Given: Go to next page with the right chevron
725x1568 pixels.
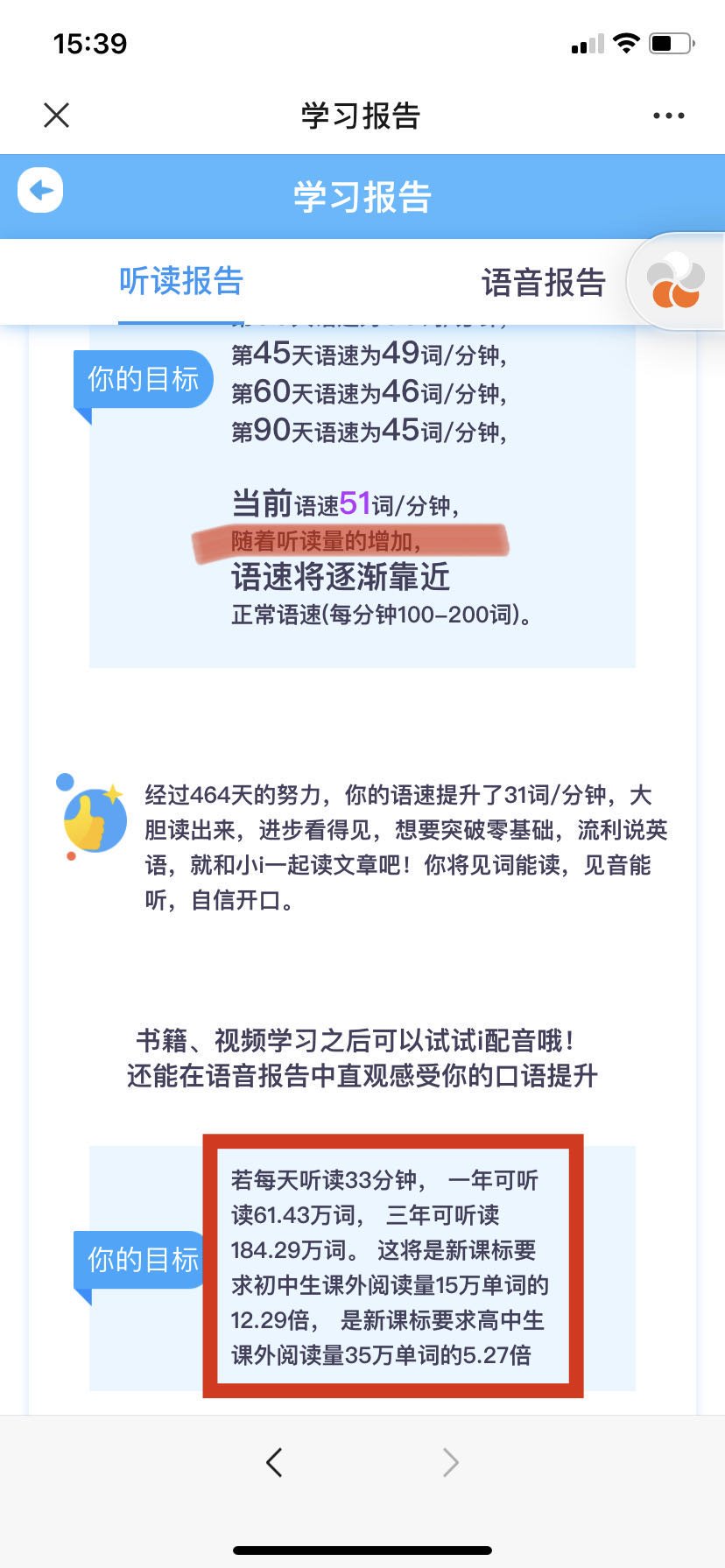Looking at the screenshot, I should point(449,1461).
